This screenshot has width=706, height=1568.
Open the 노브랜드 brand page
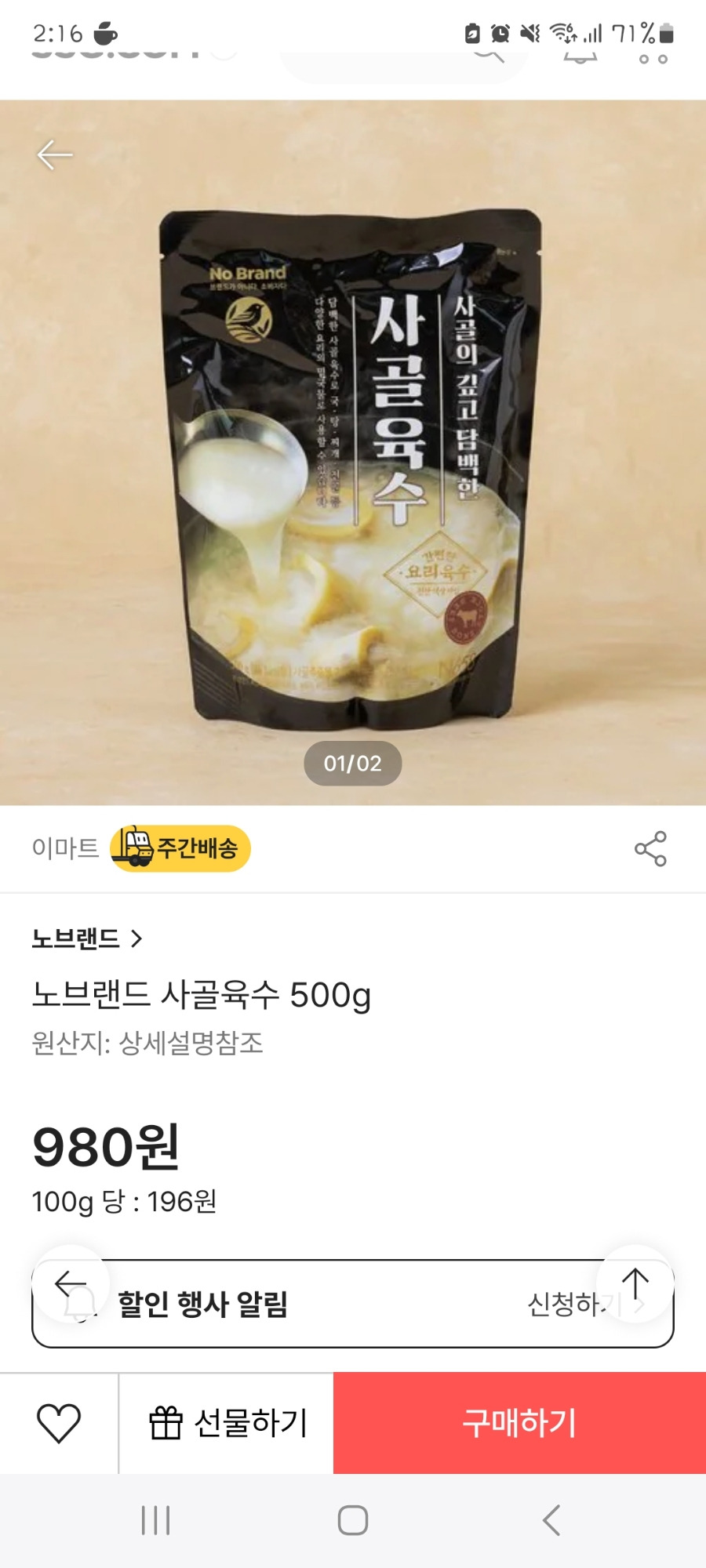[86, 938]
